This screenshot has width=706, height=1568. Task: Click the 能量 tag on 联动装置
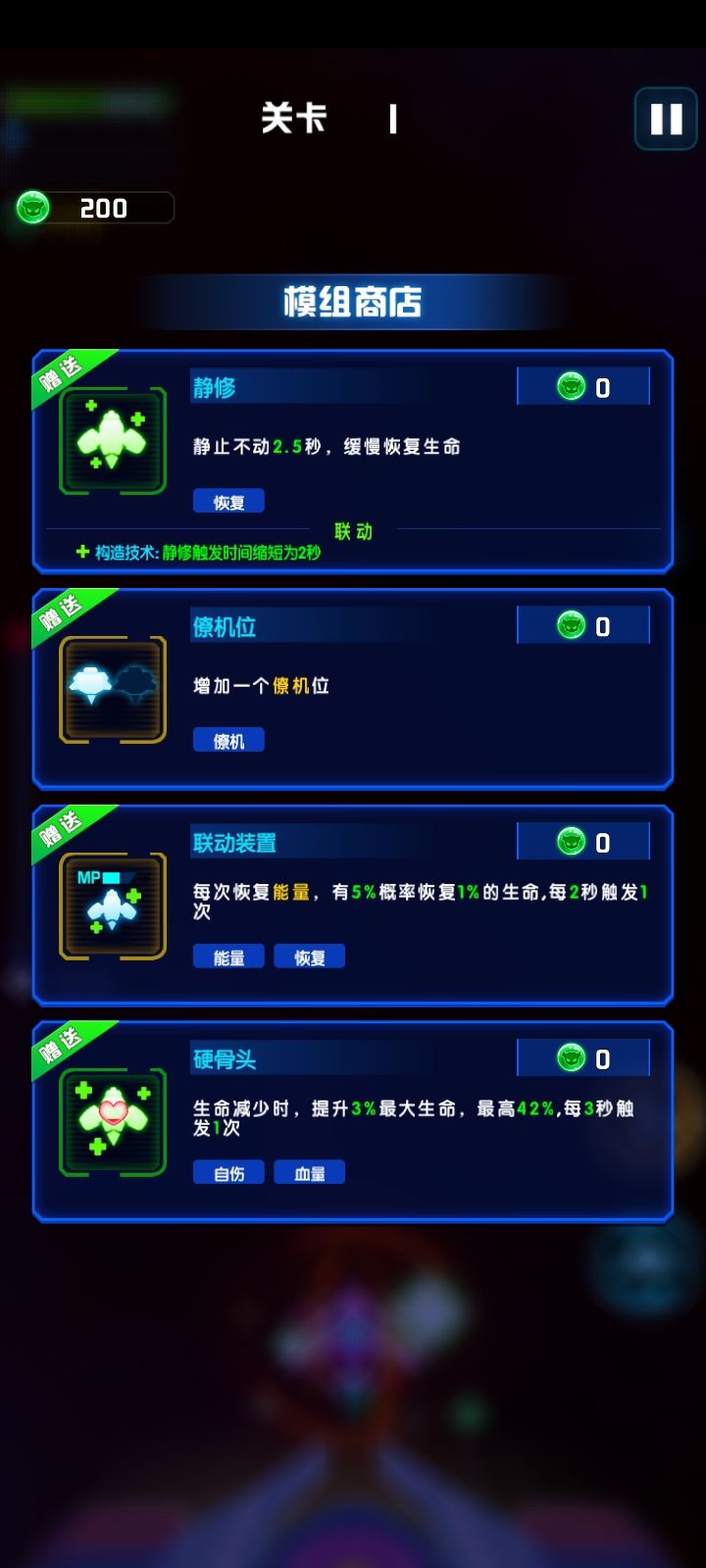pyautogui.click(x=227, y=955)
